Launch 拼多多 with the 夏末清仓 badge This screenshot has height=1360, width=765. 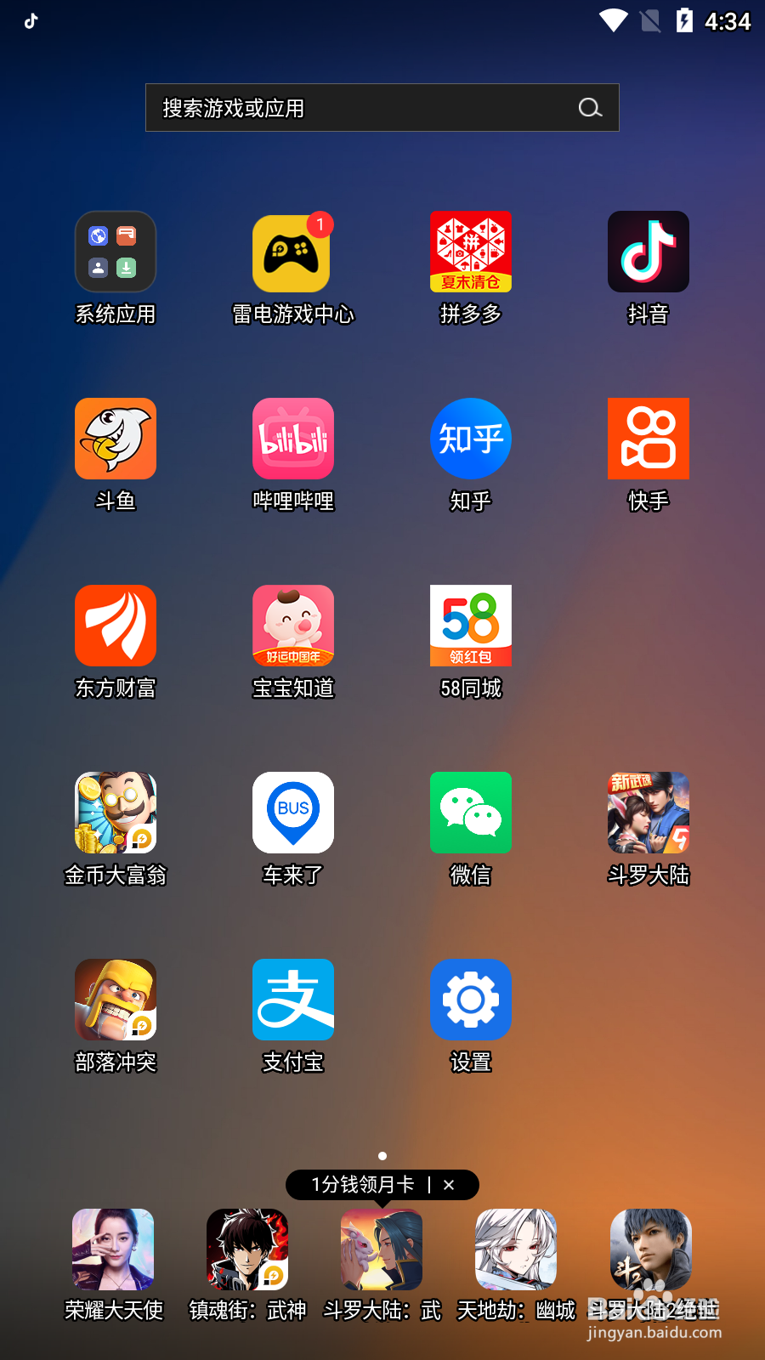point(470,251)
